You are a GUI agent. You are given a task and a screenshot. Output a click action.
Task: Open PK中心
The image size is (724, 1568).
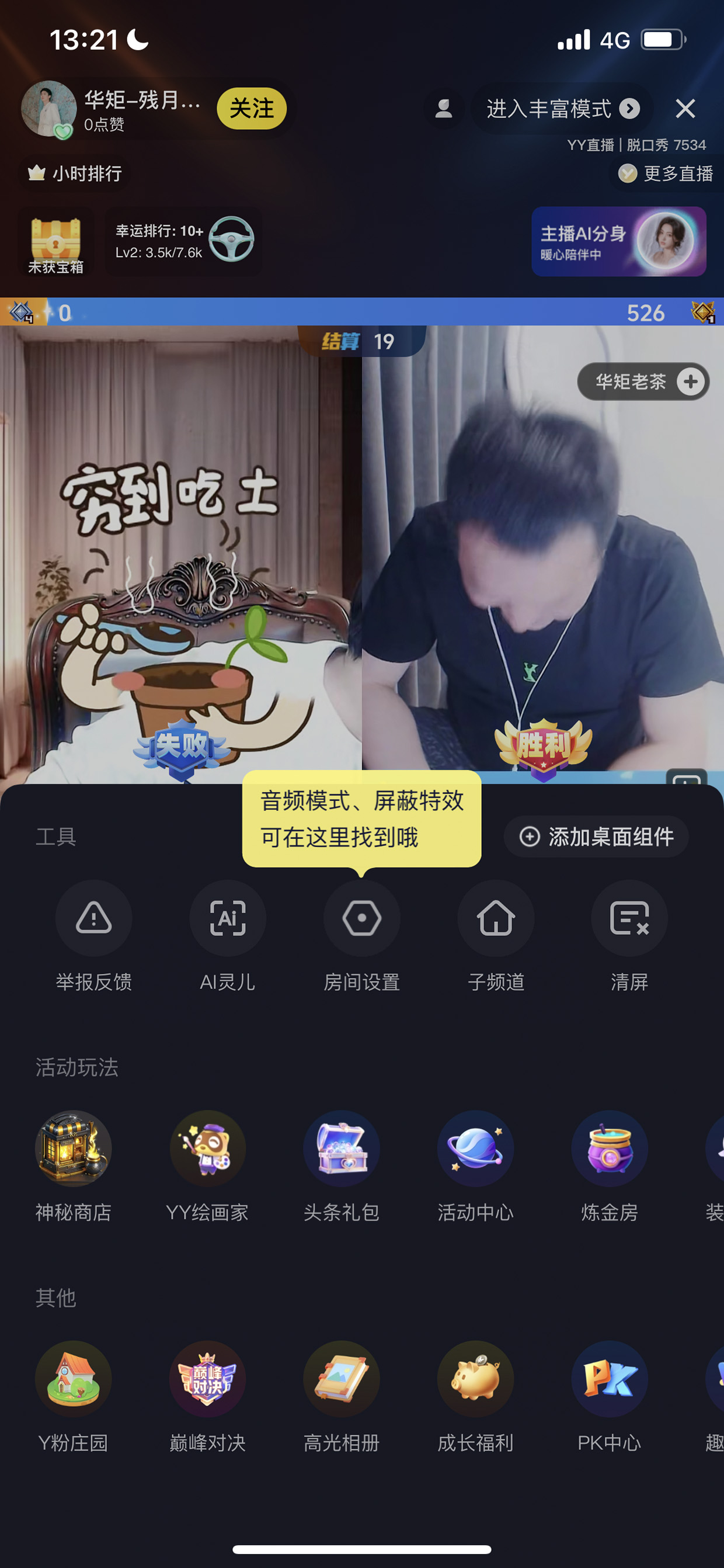click(x=609, y=1396)
